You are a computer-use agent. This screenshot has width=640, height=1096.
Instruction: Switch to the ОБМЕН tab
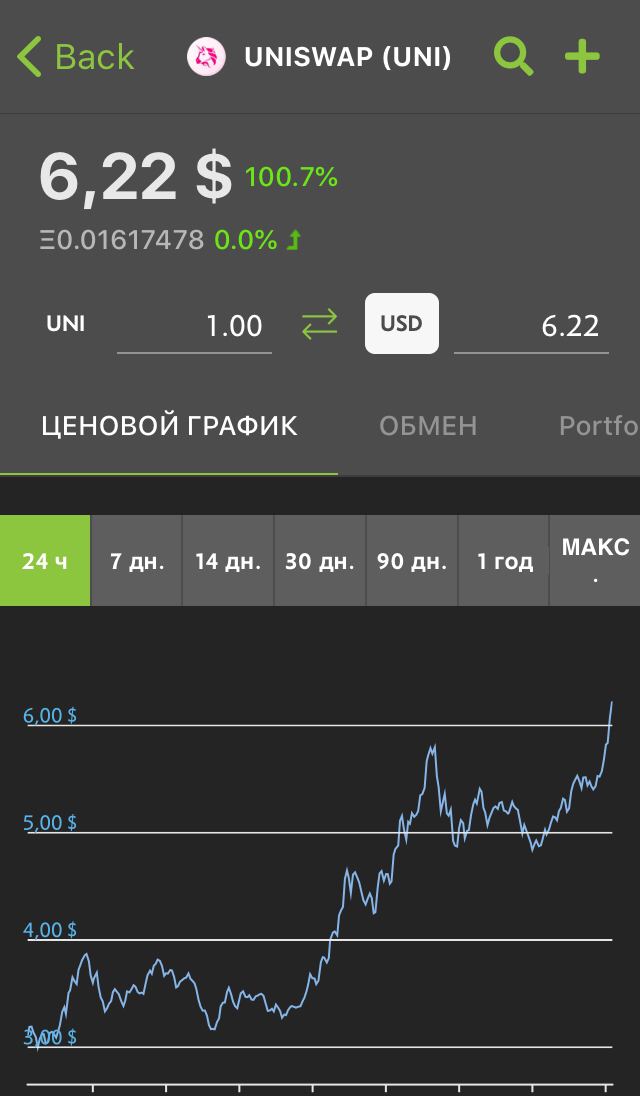pos(428,426)
